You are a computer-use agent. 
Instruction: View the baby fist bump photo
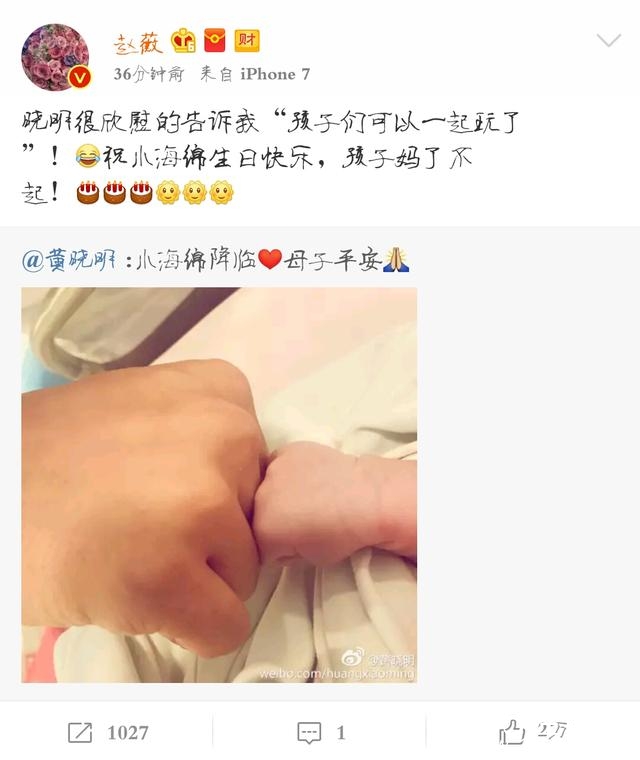(219, 485)
